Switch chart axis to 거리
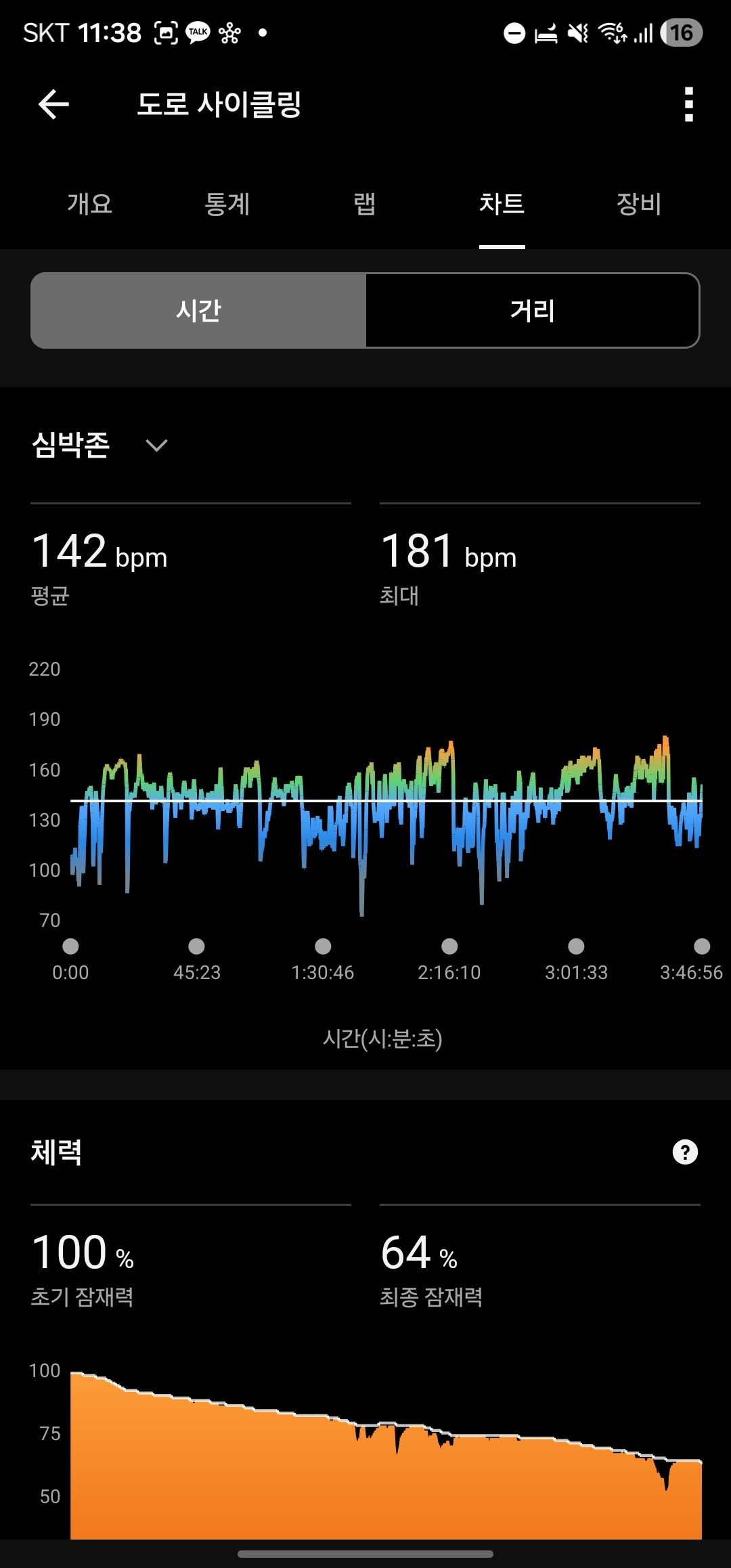731x1568 pixels. pos(533,311)
